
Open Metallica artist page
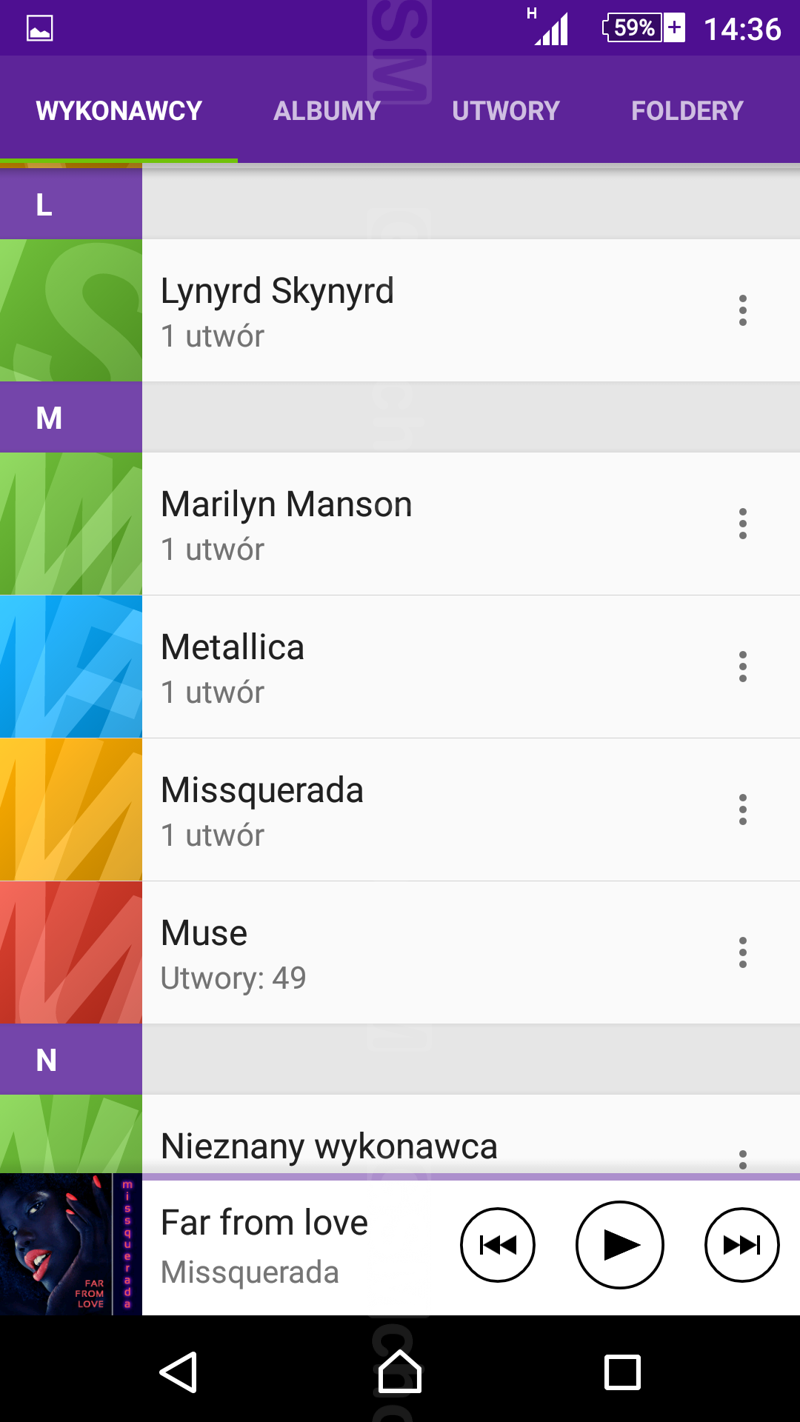coord(400,667)
